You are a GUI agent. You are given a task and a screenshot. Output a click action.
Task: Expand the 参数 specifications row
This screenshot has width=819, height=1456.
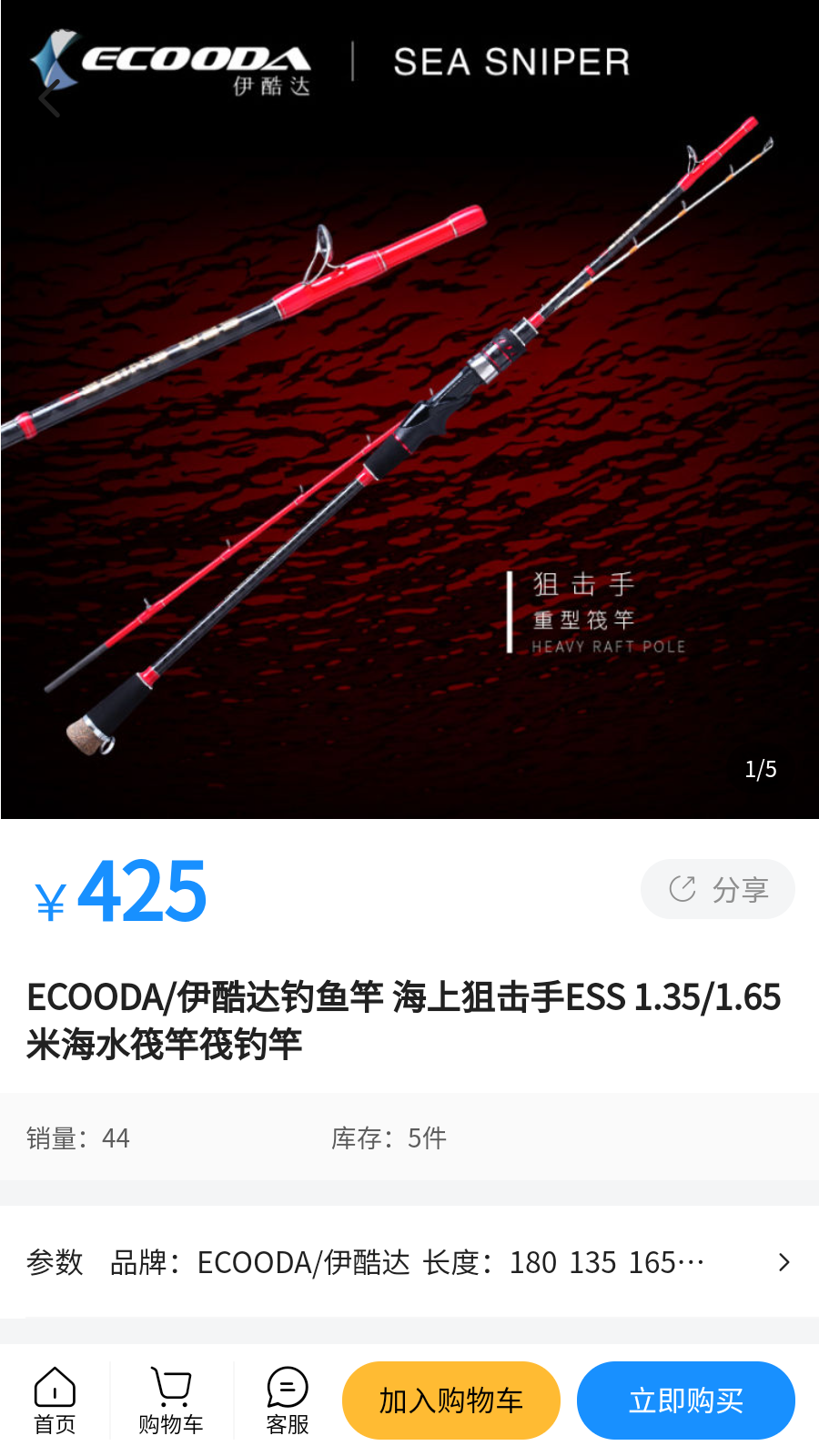[x=409, y=1262]
